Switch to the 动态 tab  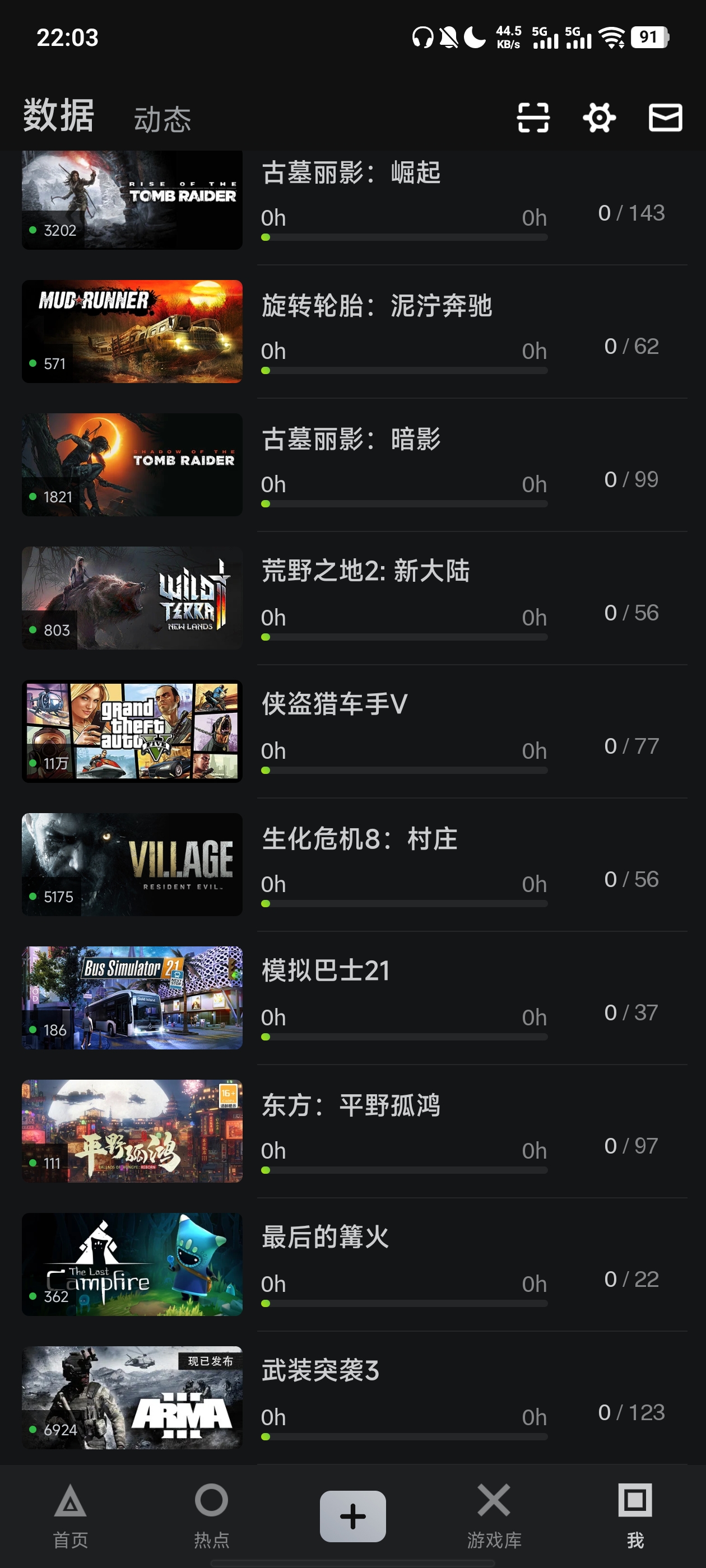[162, 119]
